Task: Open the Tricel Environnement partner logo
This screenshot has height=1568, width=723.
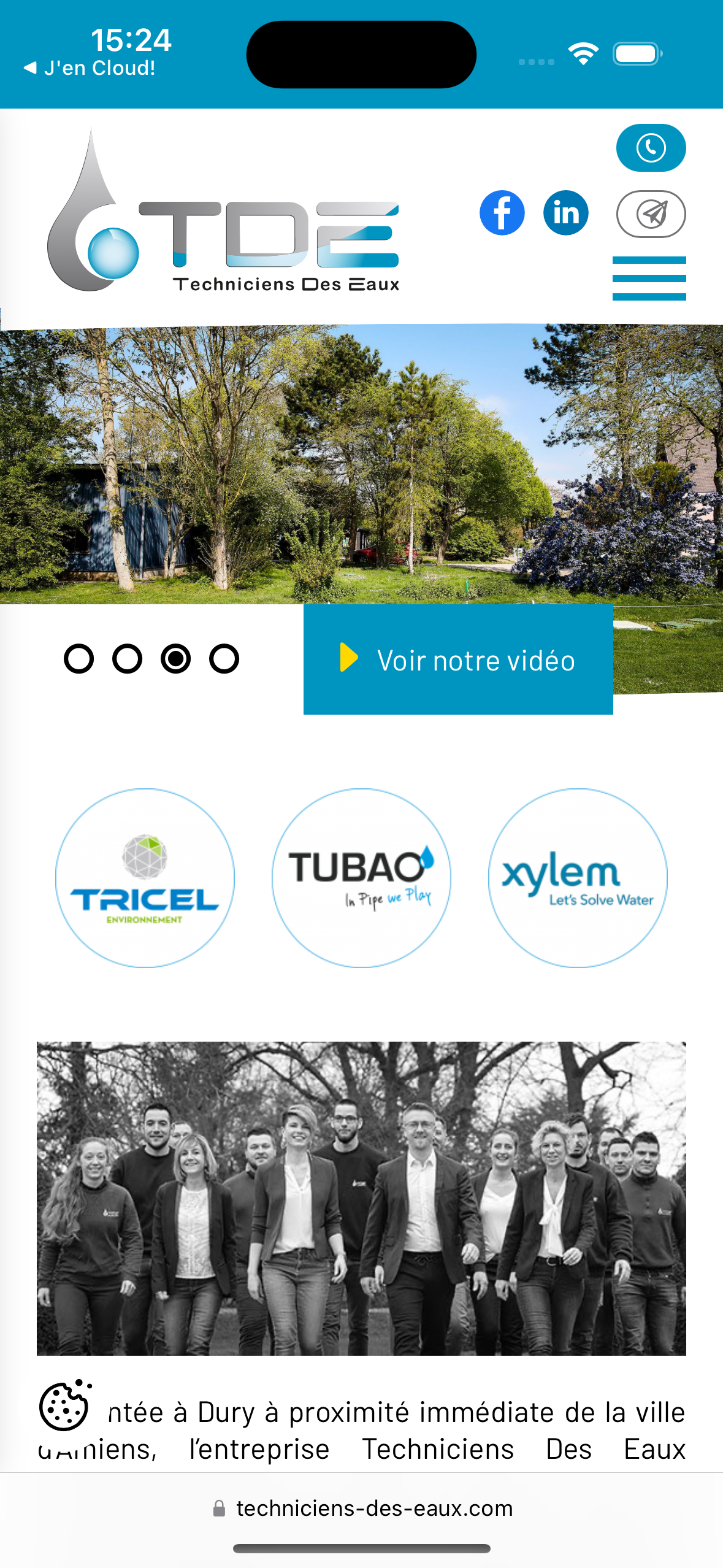Action: coord(145,878)
